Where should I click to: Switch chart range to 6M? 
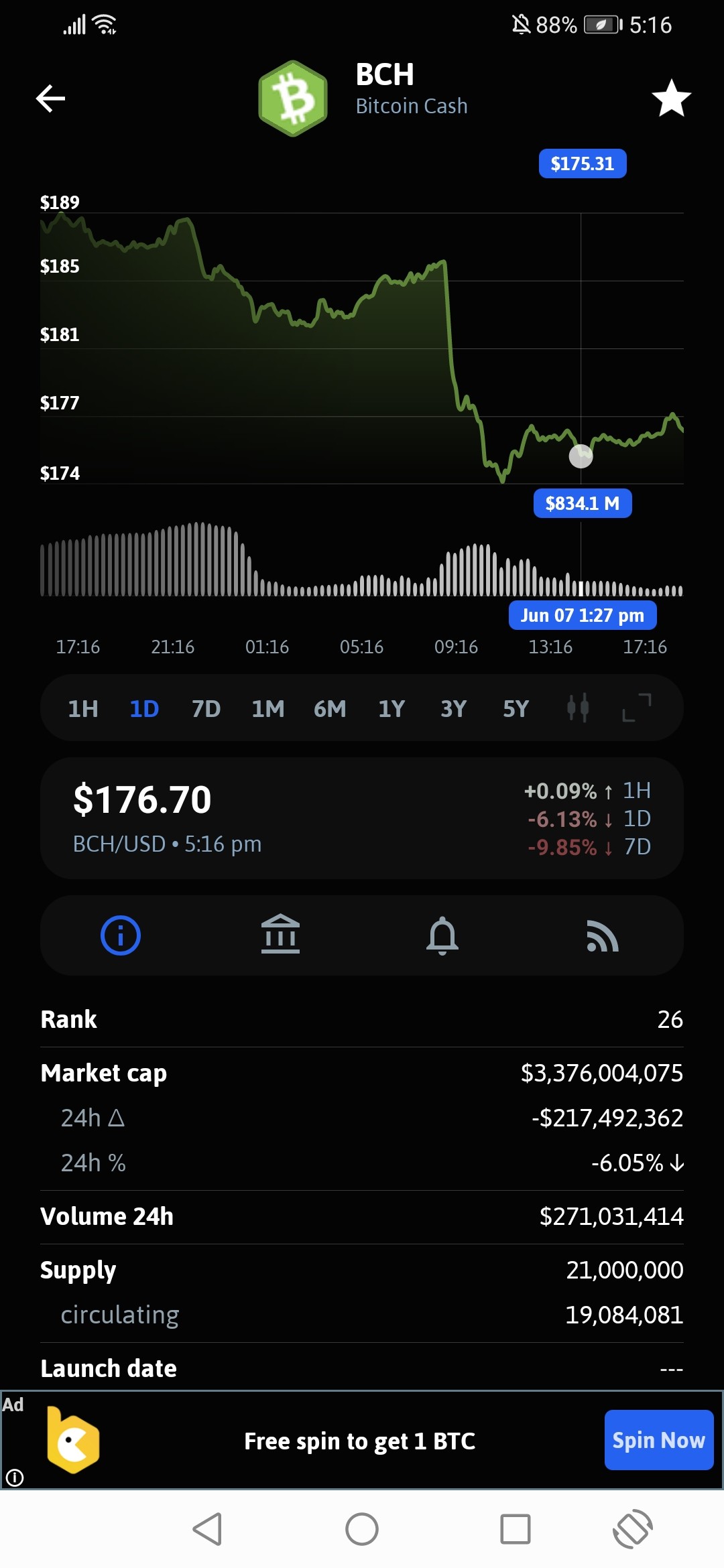(x=330, y=708)
